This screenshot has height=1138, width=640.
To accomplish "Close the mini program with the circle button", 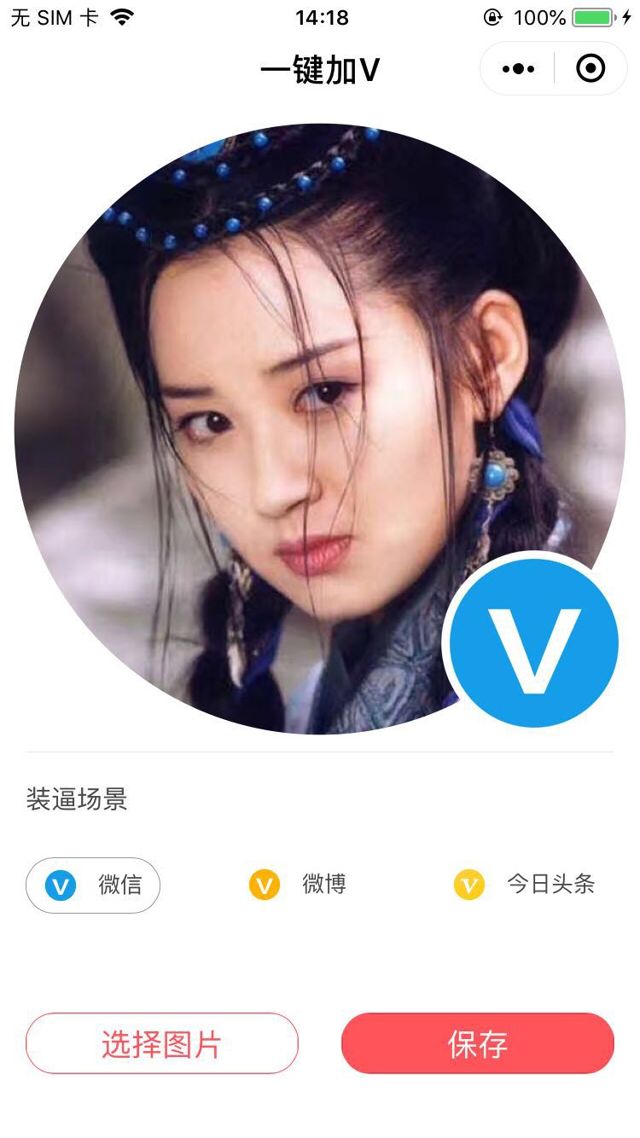I will point(591,69).
